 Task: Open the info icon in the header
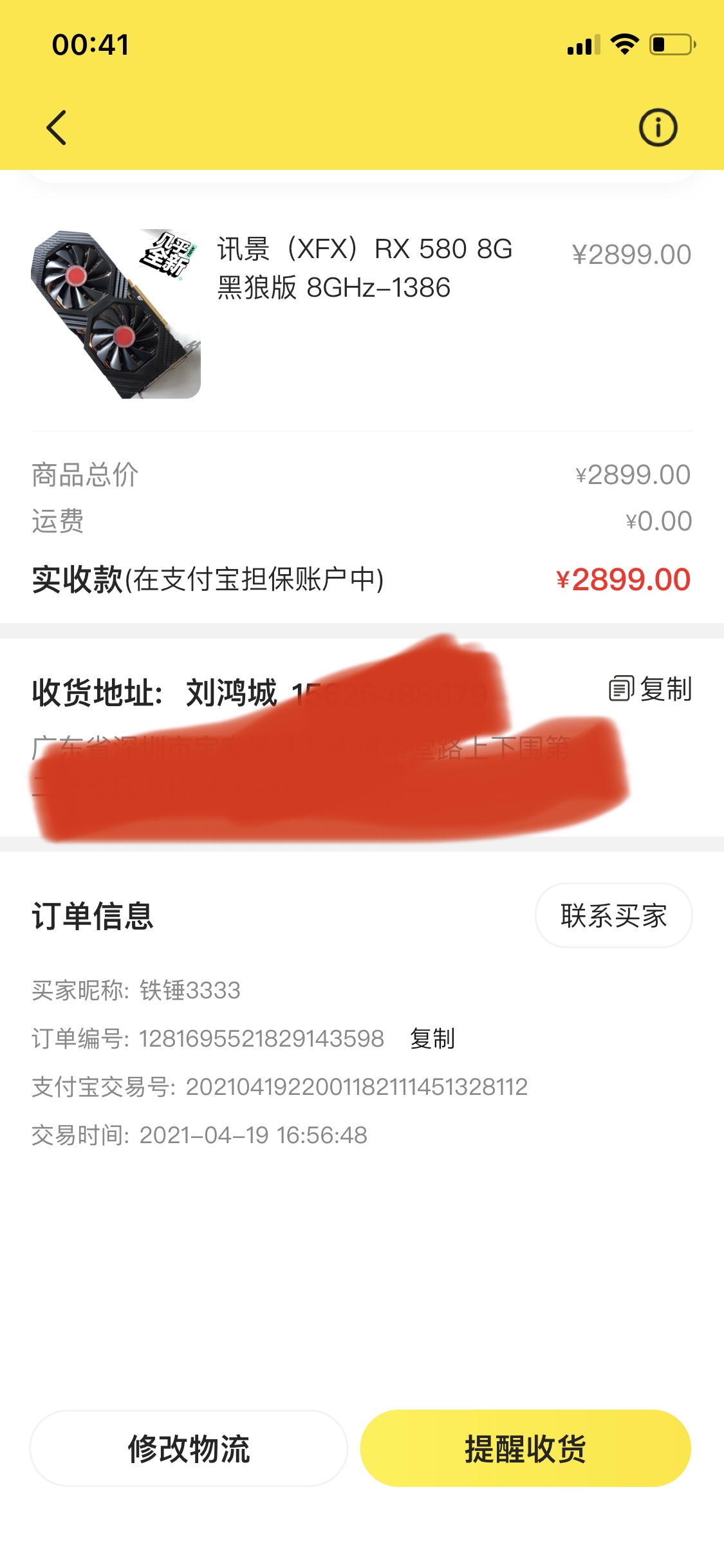point(658,127)
